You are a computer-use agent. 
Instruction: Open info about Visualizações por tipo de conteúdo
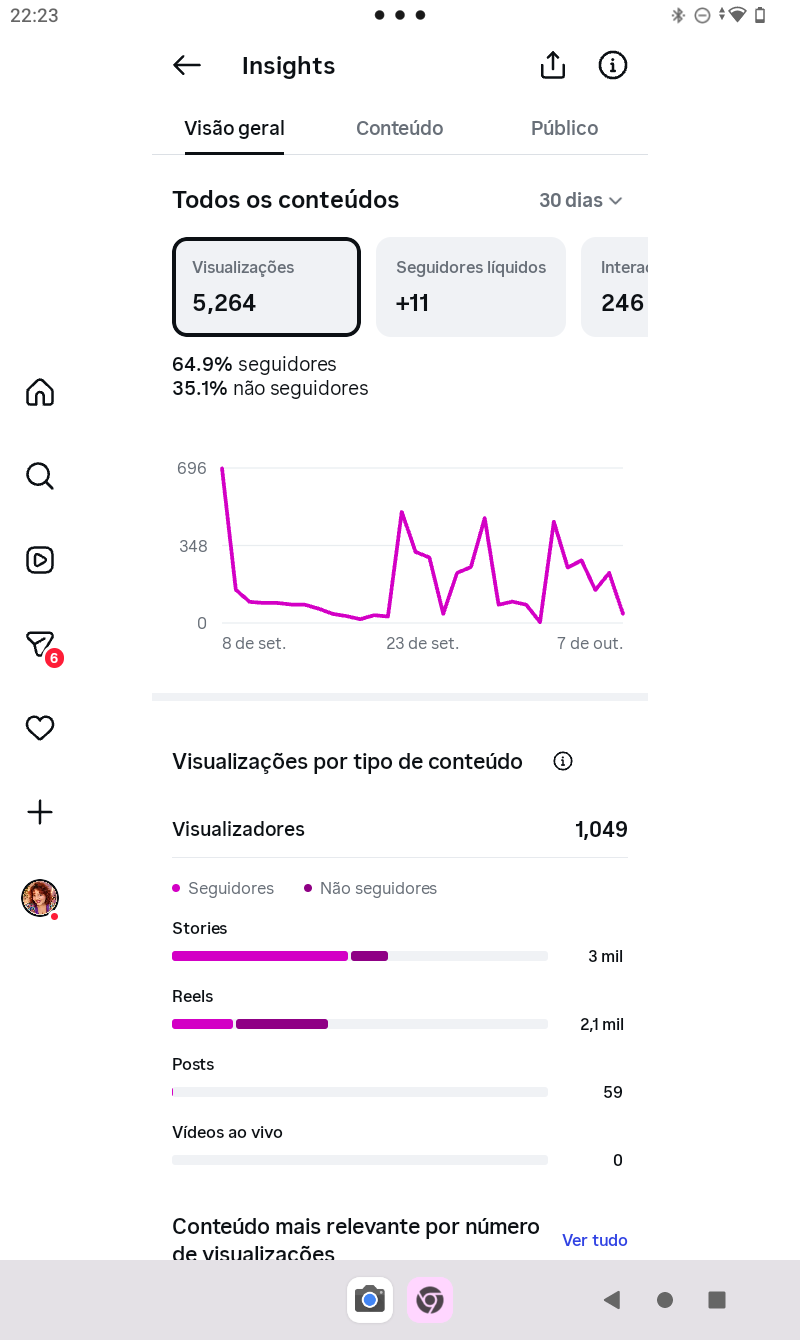click(563, 761)
